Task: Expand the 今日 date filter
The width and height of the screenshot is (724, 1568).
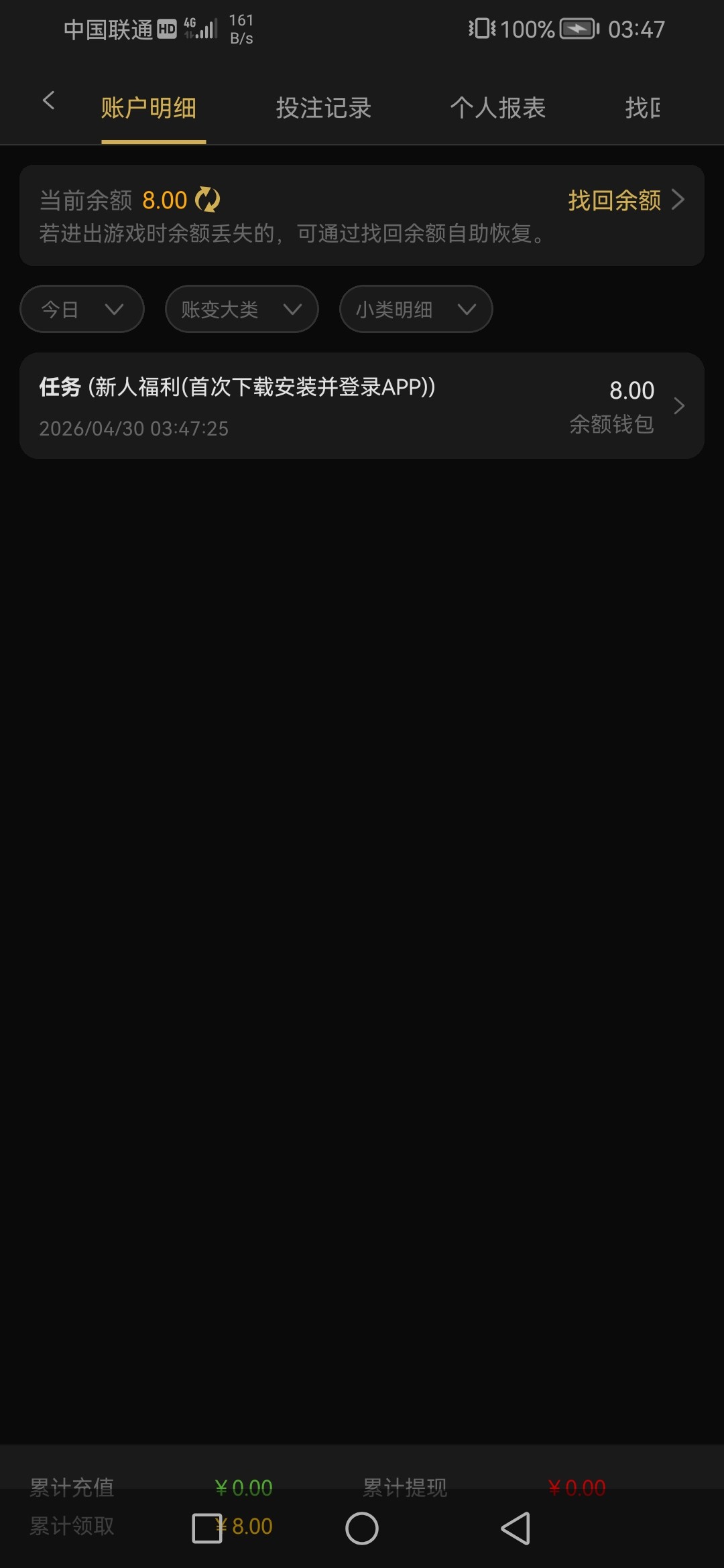Action: pyautogui.click(x=82, y=309)
